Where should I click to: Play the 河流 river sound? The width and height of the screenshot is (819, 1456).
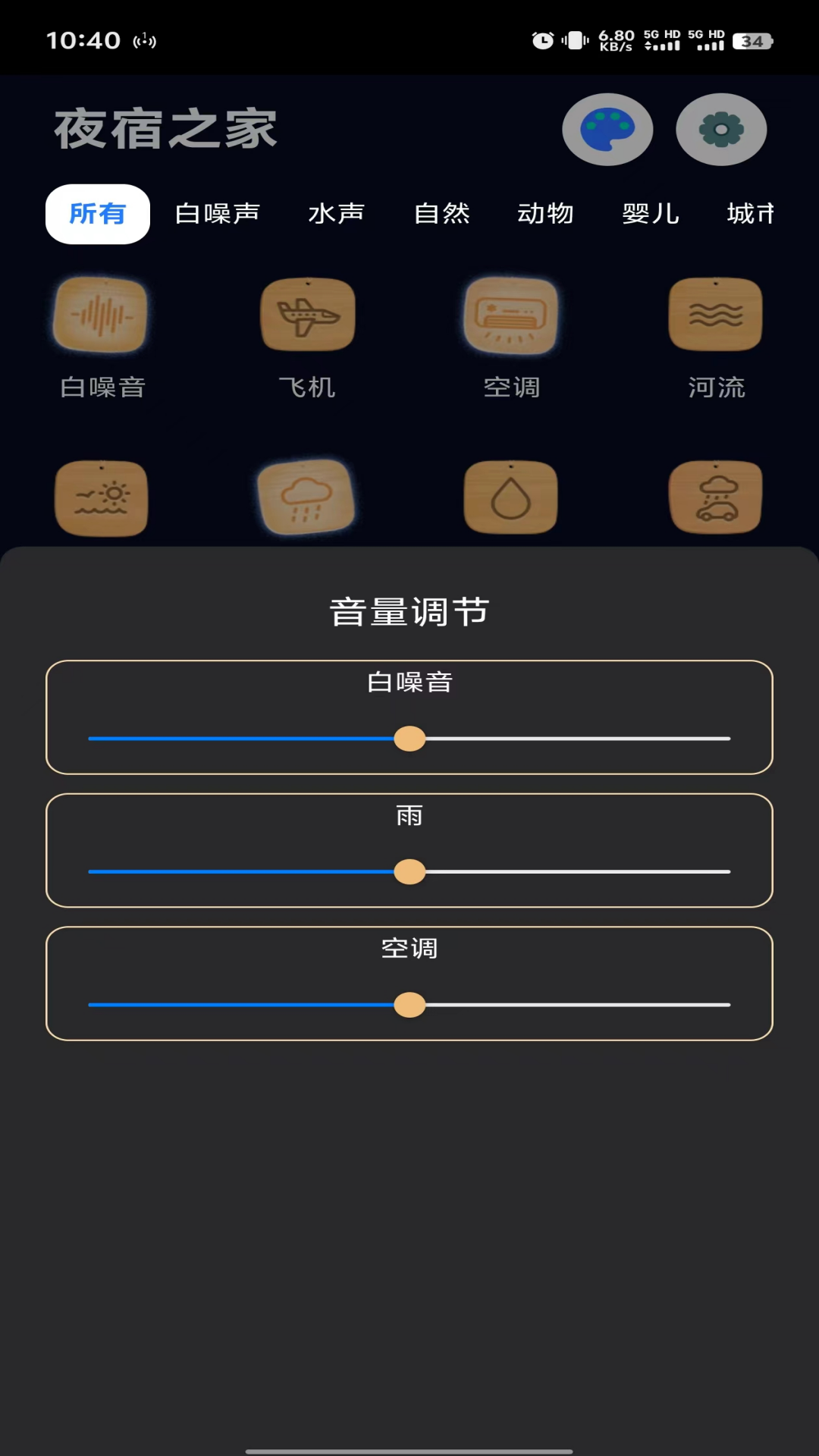click(x=716, y=315)
